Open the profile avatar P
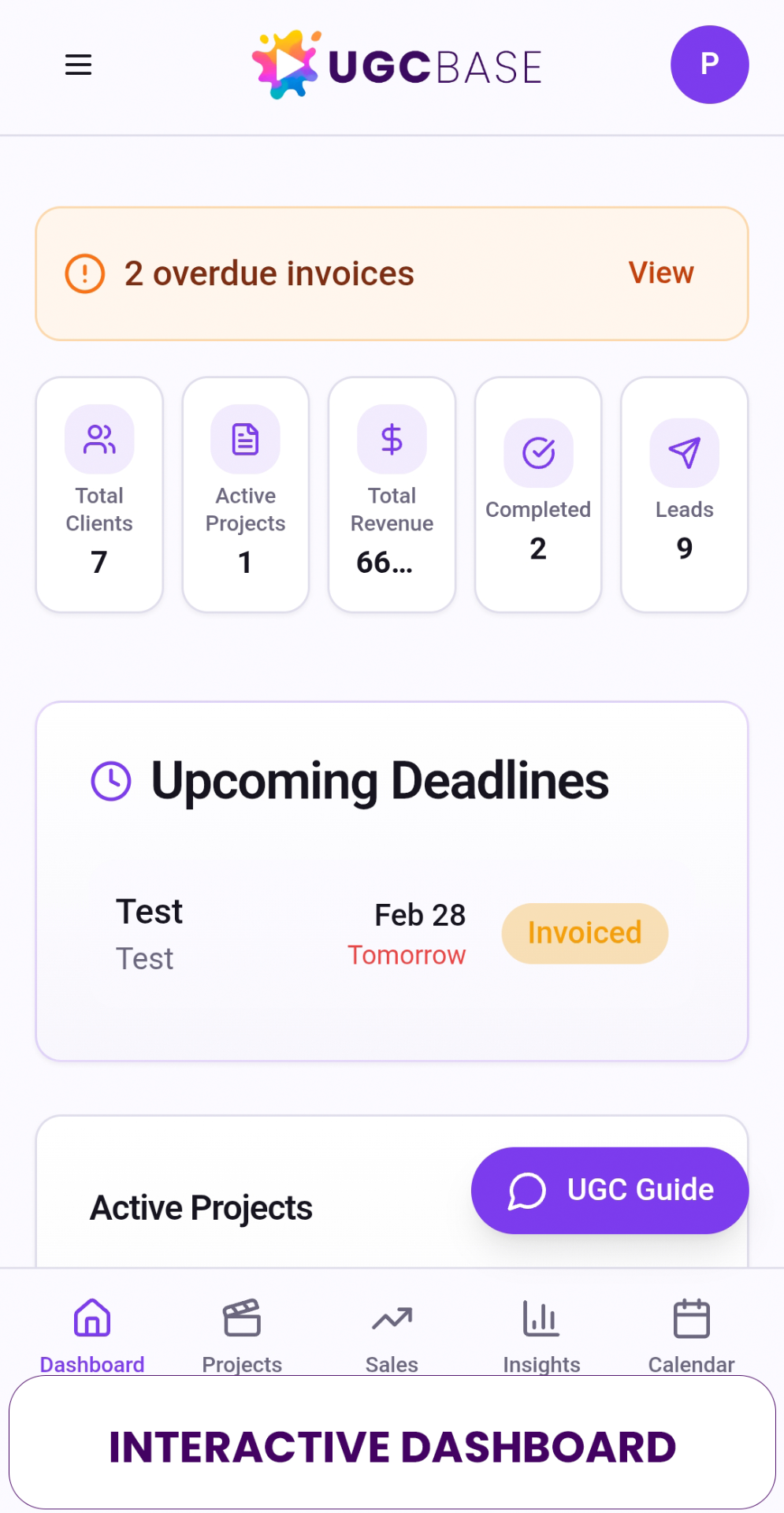The width and height of the screenshot is (784, 1513). click(709, 65)
